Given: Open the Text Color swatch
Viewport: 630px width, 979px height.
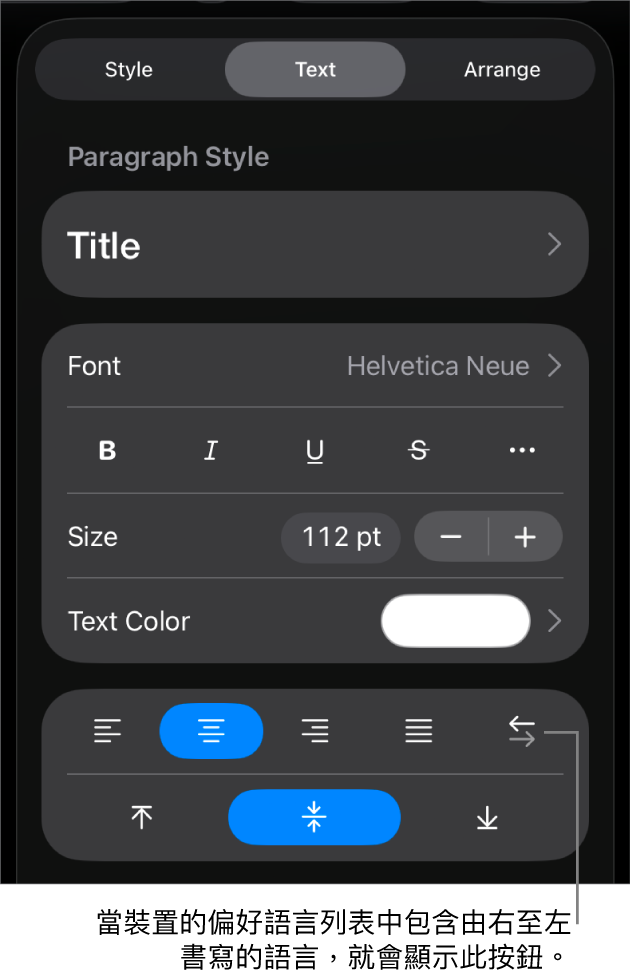Looking at the screenshot, I should pyautogui.click(x=456, y=621).
